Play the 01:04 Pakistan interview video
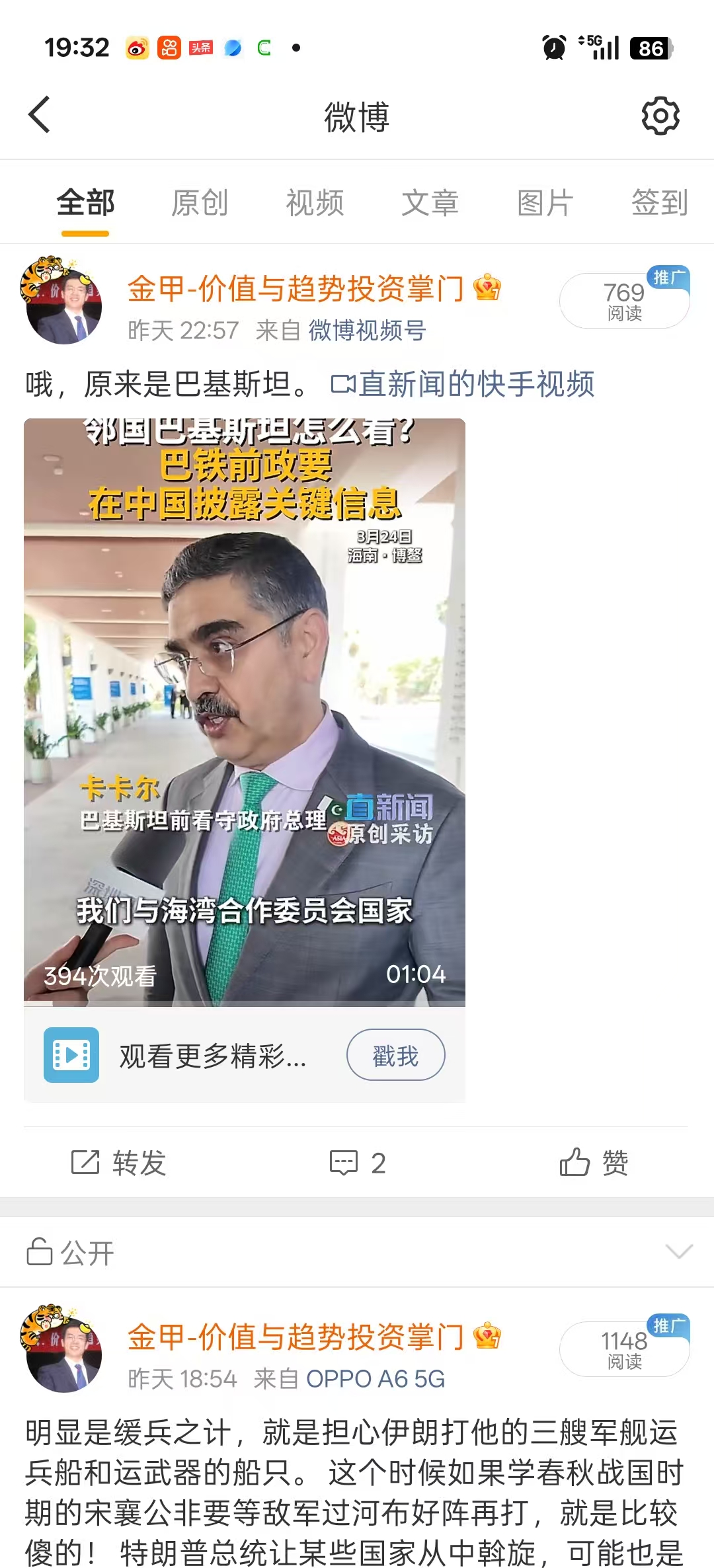This screenshot has width=714, height=1568. (245, 712)
